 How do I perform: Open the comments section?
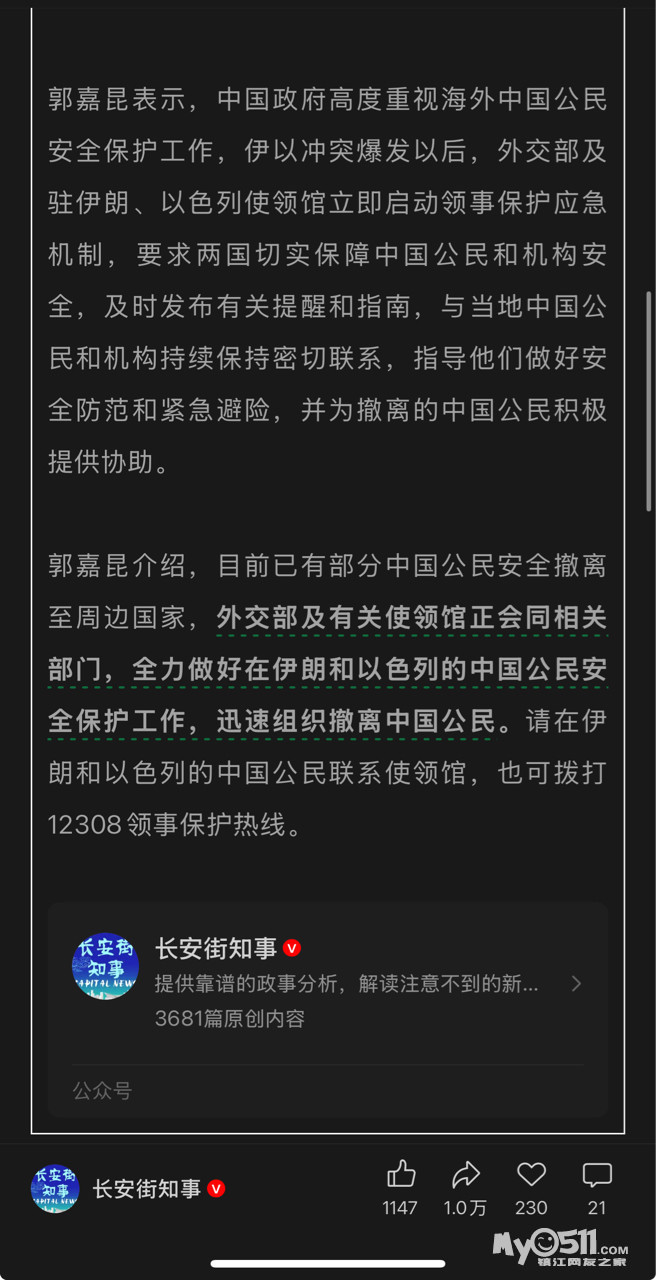597,1175
